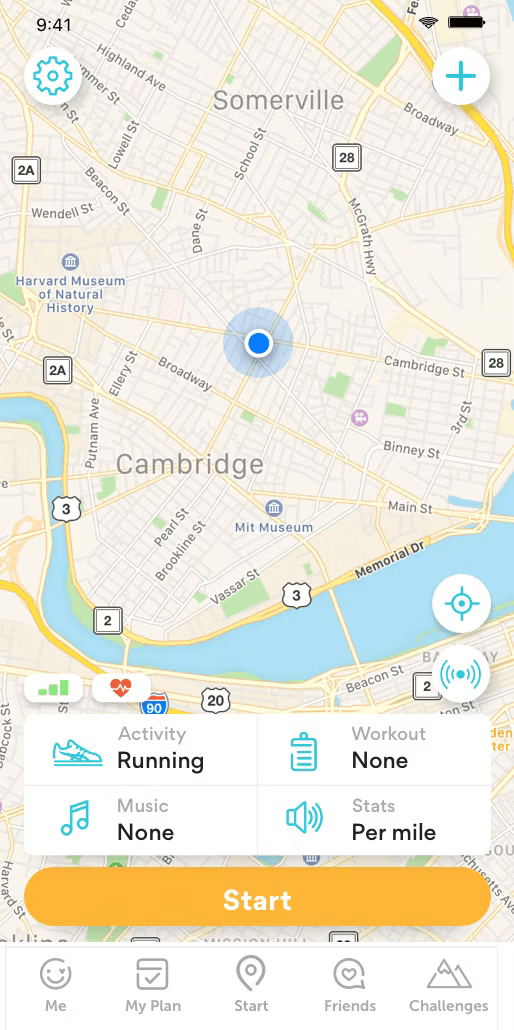Adjust the Stats Per mile setting
Image resolution: width=514 pixels, height=1030 pixels.
pyautogui.click(x=374, y=820)
